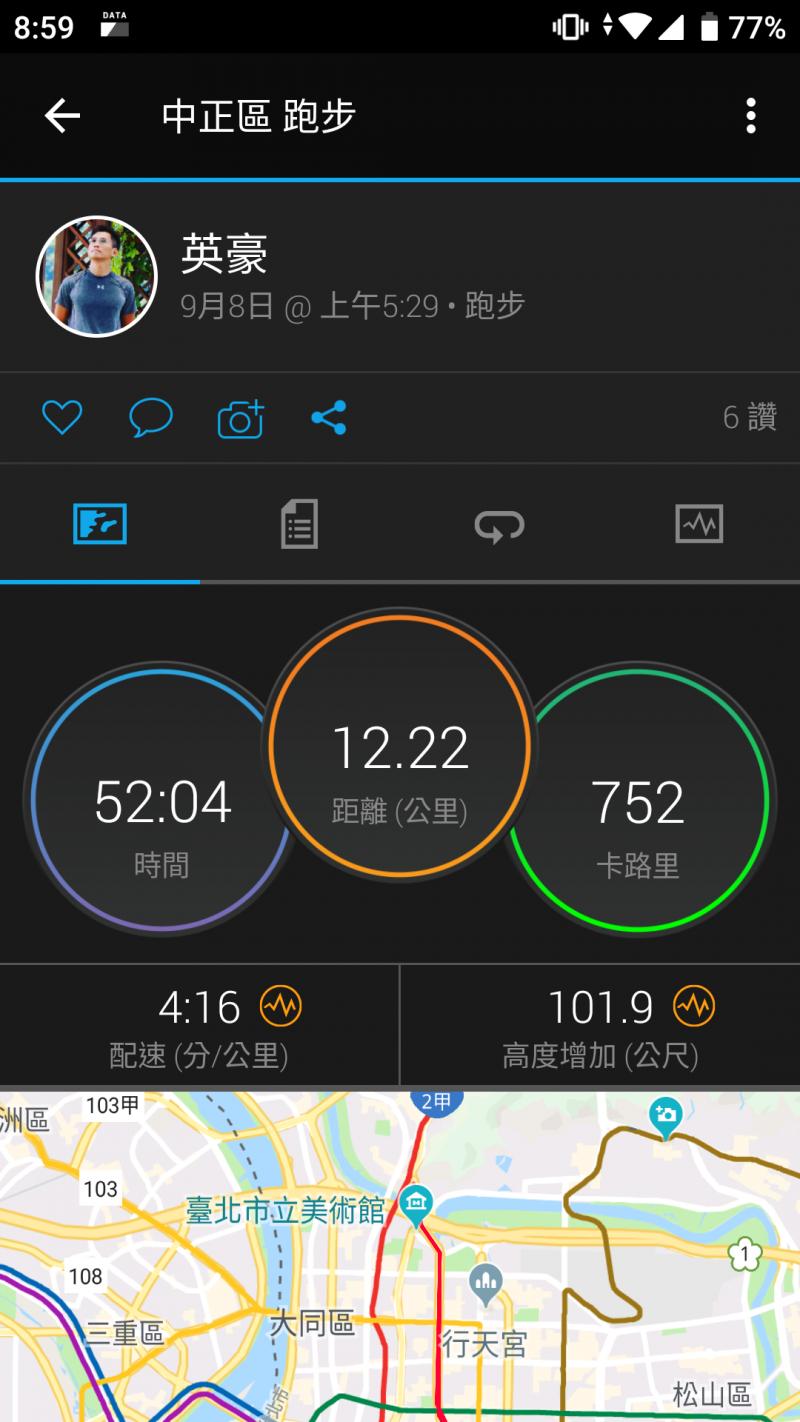Add a photo to this activity
The image size is (800, 1422).
point(240,418)
